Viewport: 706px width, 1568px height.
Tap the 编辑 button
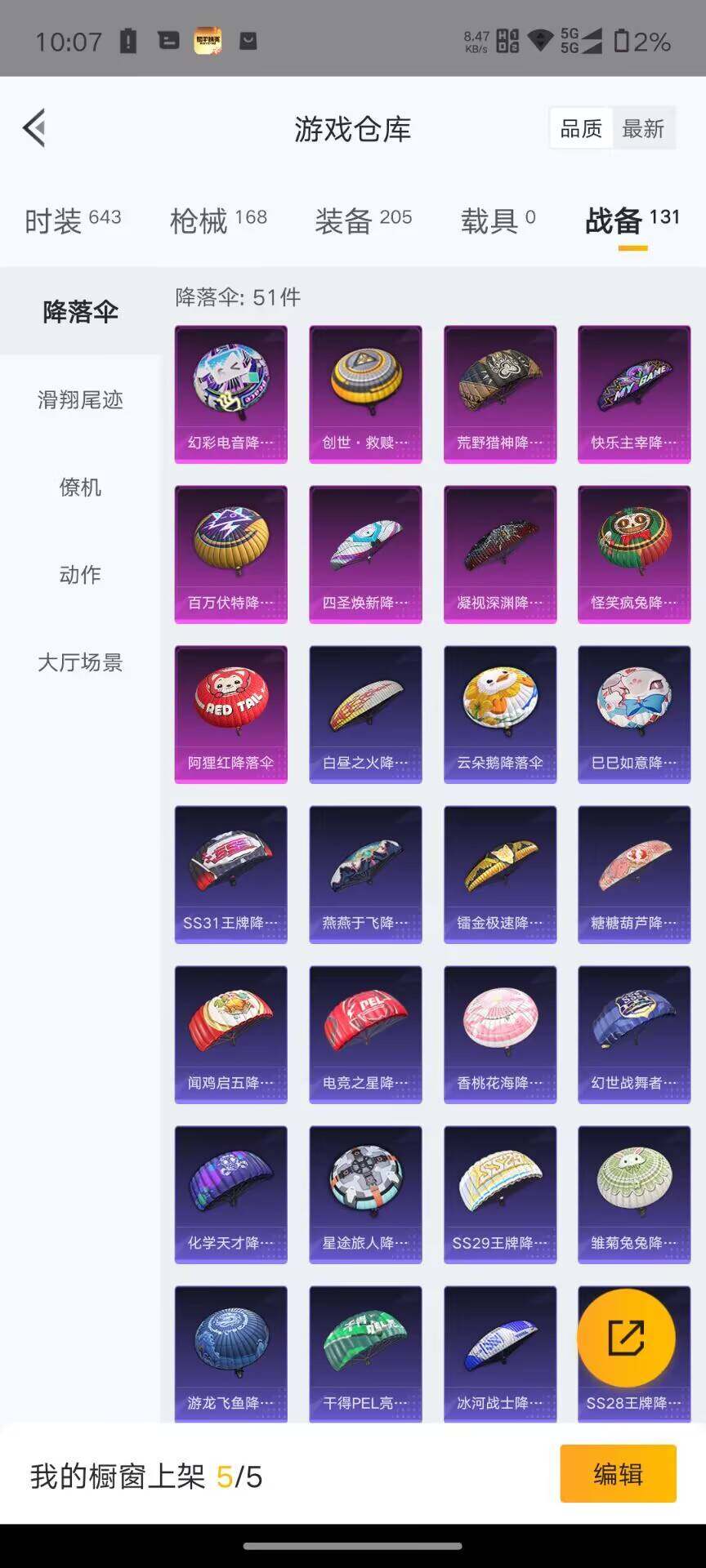618,1473
